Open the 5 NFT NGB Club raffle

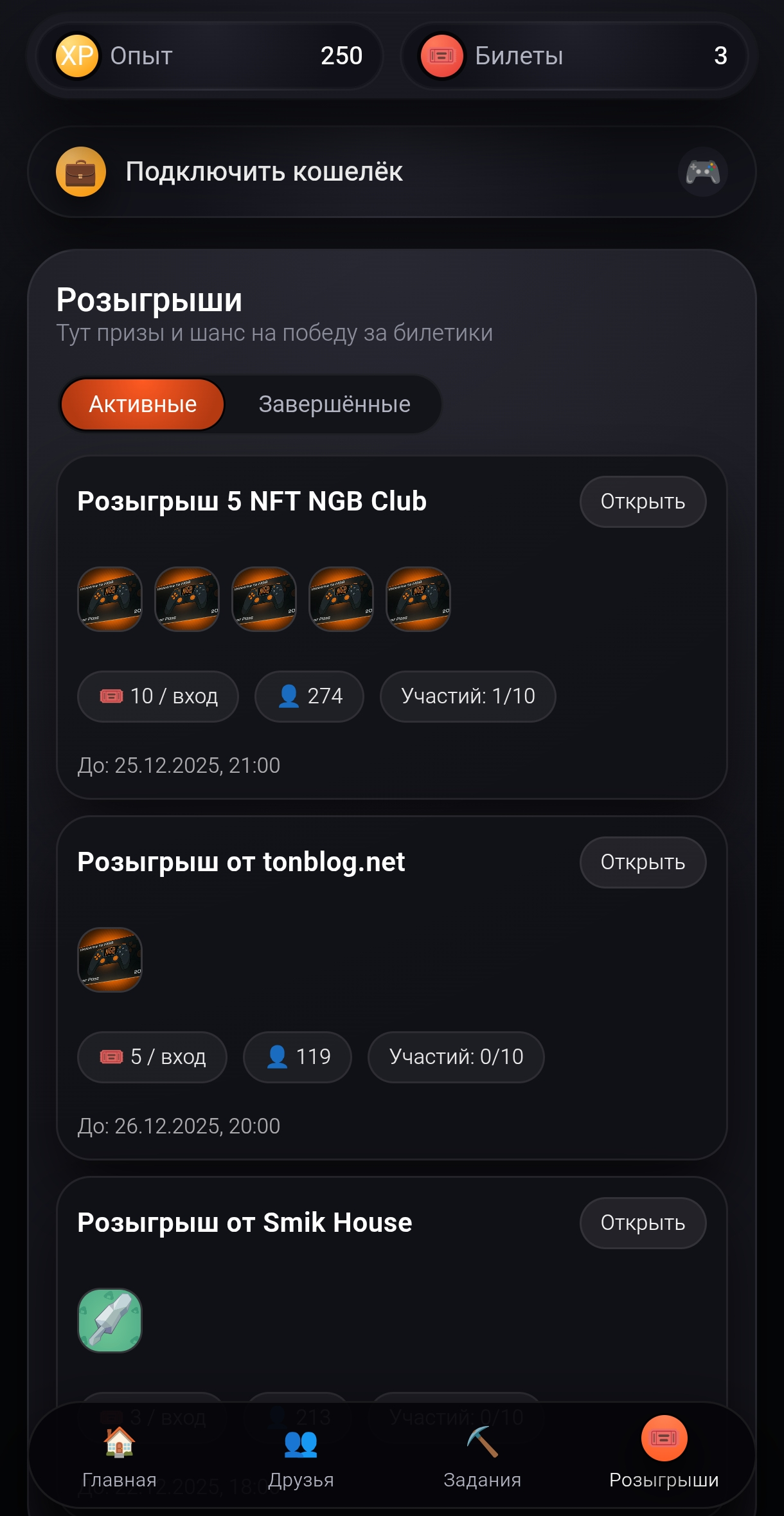click(x=643, y=501)
